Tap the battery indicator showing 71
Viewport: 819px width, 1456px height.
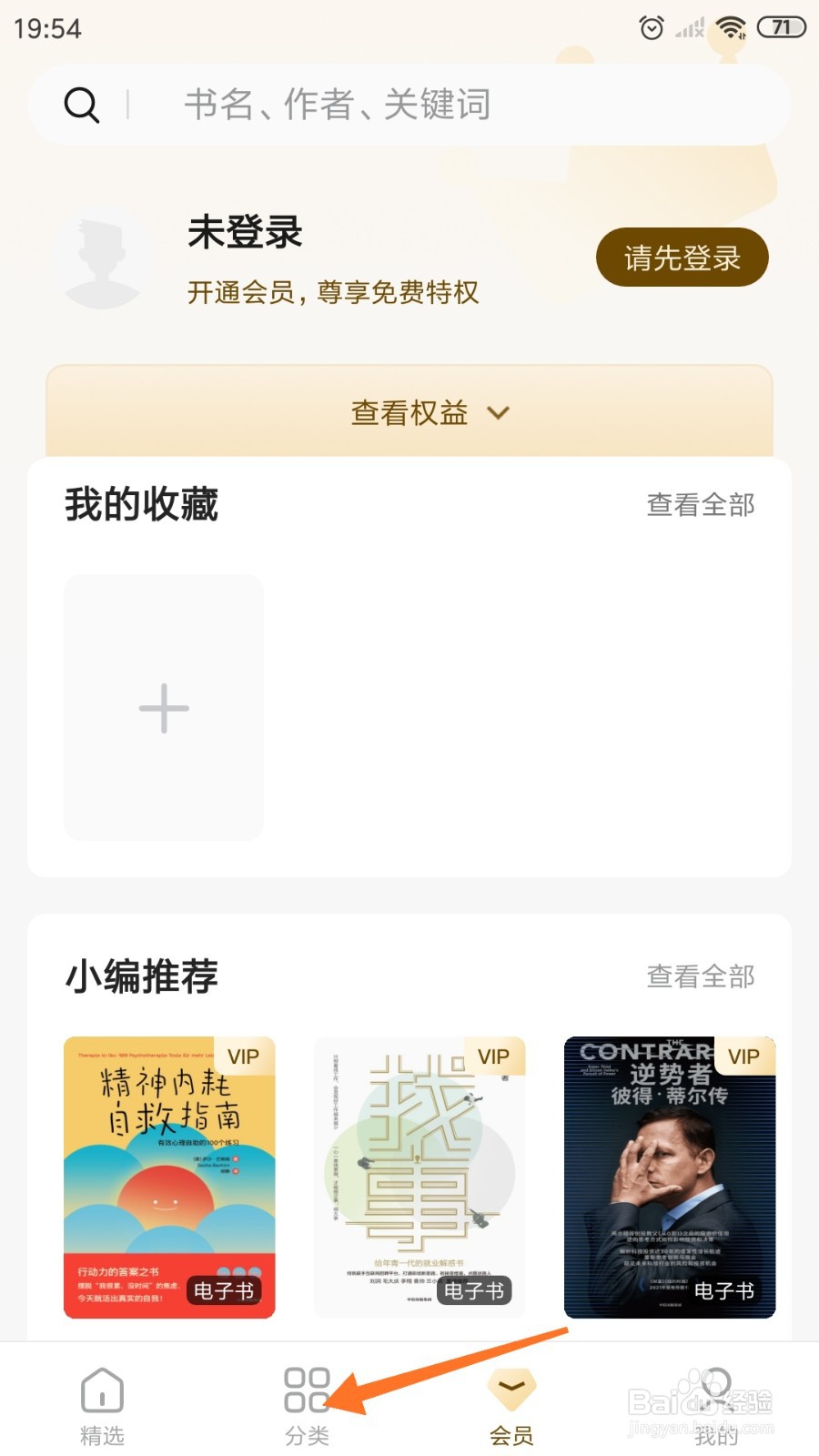tap(779, 27)
